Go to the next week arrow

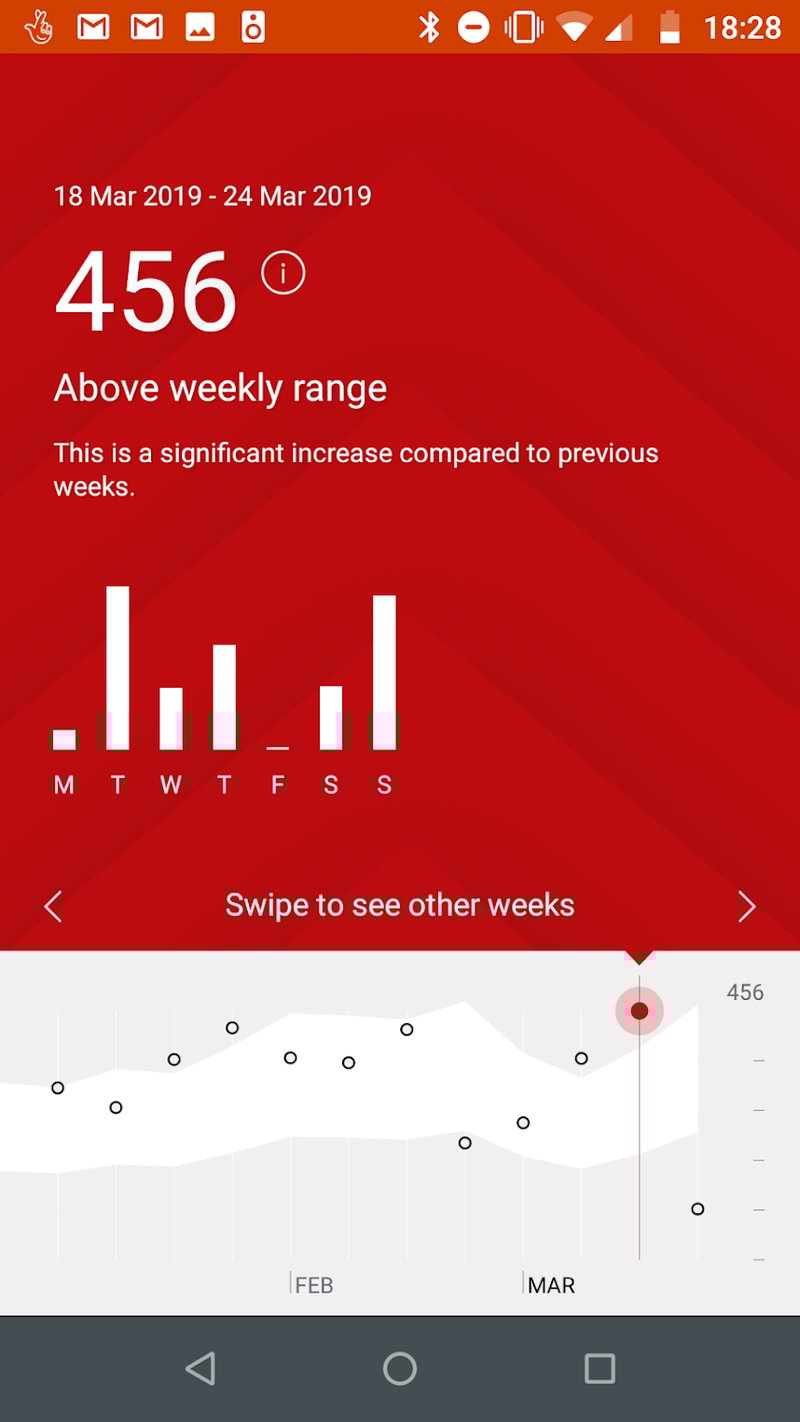(746, 906)
